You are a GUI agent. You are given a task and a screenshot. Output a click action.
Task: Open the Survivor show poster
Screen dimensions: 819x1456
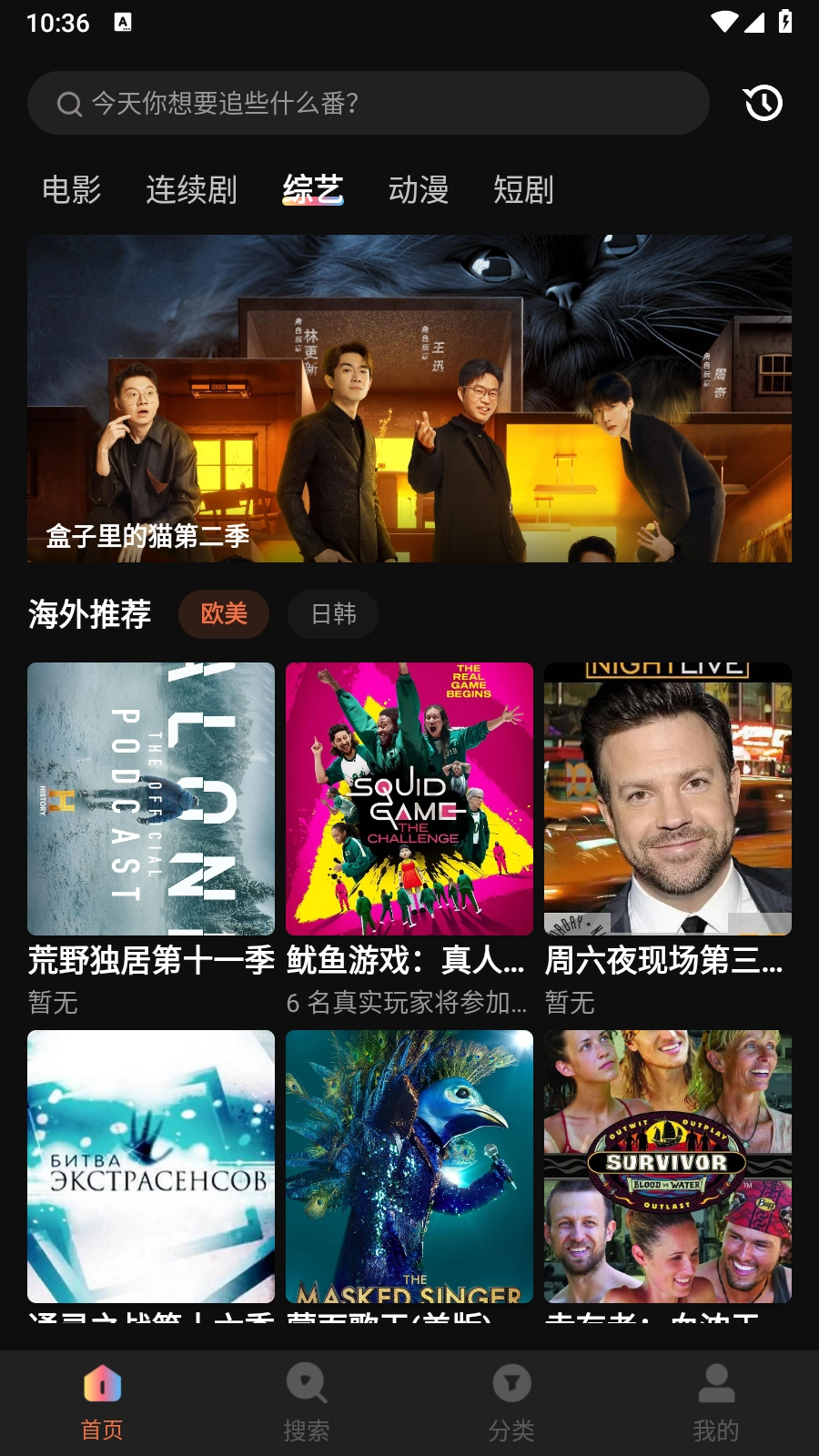tap(667, 1167)
